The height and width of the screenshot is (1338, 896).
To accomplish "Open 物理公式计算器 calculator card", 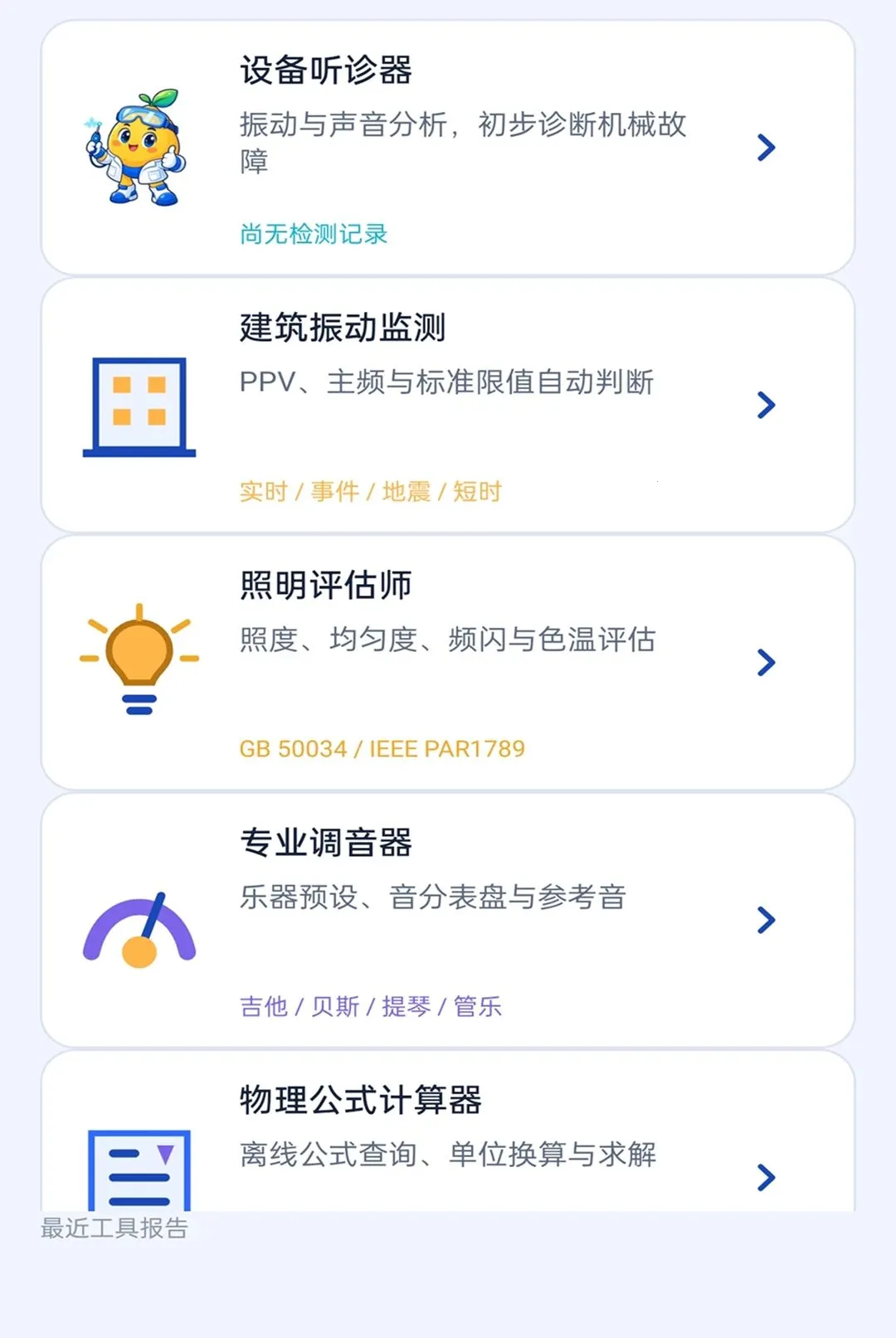I will click(x=448, y=1131).
